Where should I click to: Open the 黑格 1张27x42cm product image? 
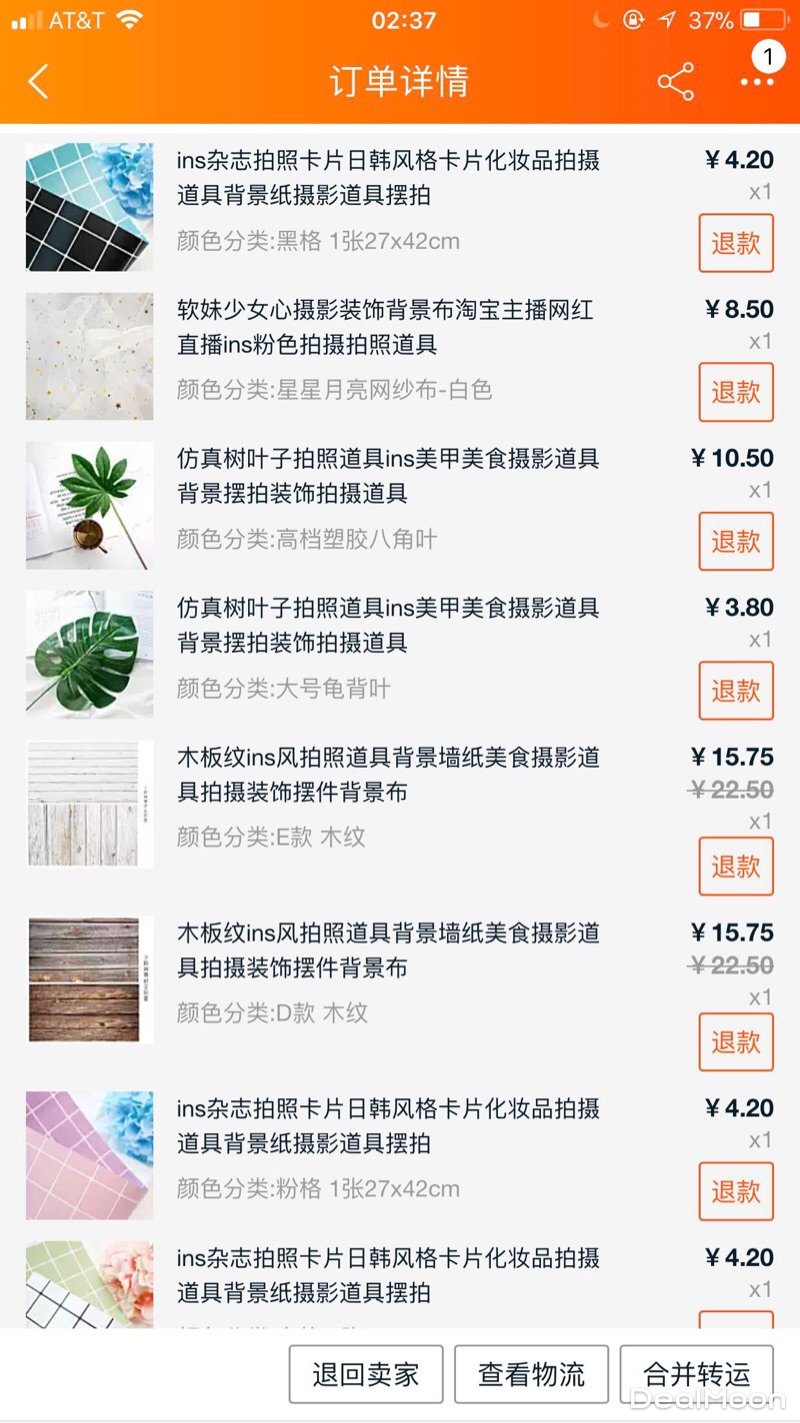pyautogui.click(x=90, y=207)
